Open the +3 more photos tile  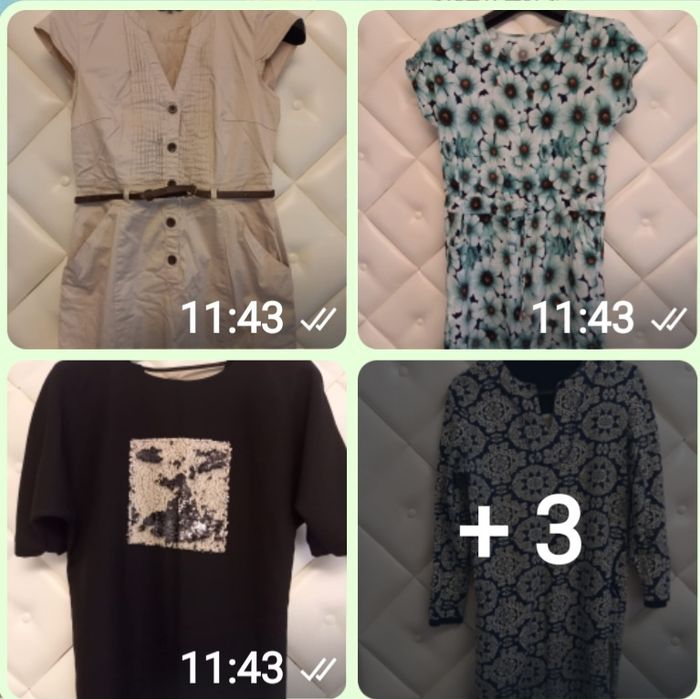point(527,530)
